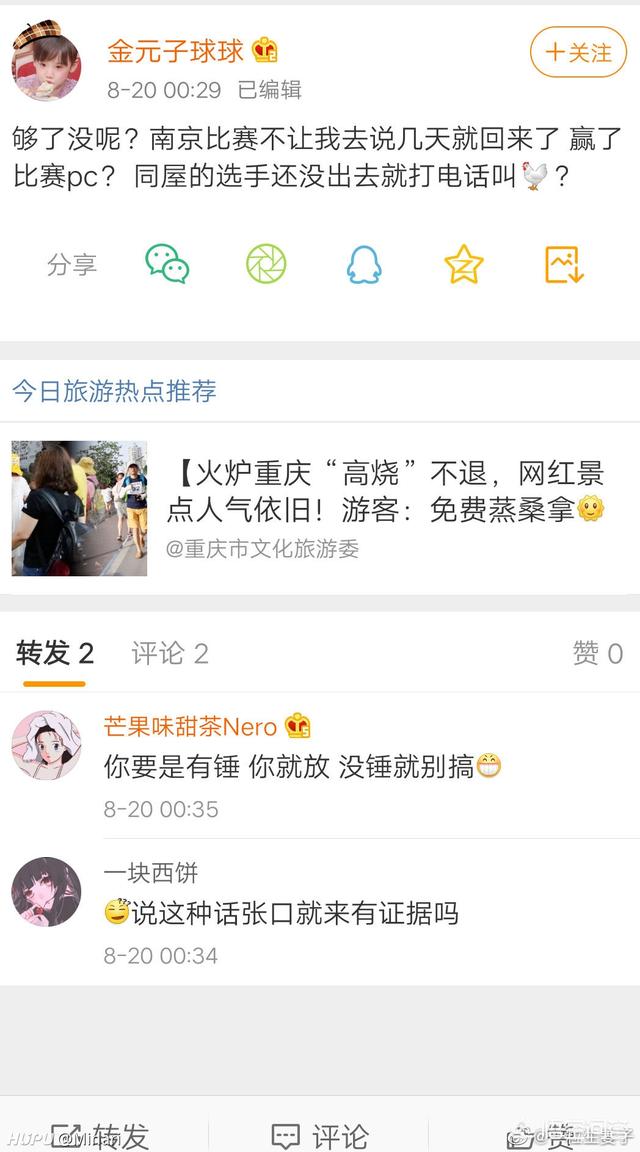This screenshot has width=640, height=1152.
Task: Switch to the 评论 2 tab
Action: 170,654
